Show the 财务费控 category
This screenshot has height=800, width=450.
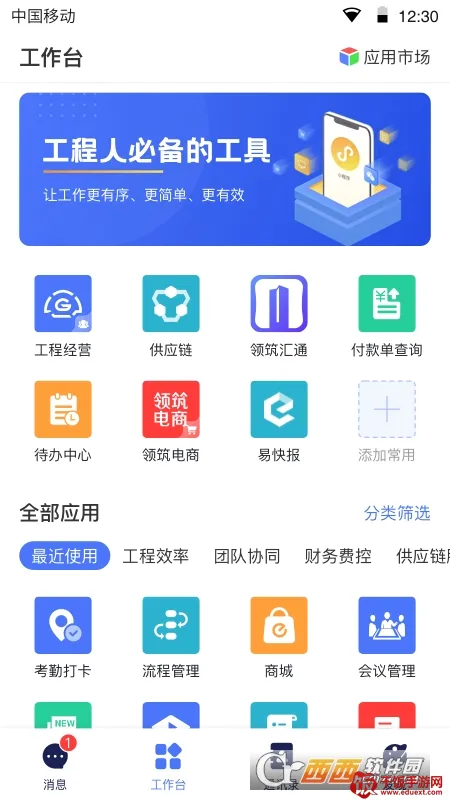pos(338,556)
